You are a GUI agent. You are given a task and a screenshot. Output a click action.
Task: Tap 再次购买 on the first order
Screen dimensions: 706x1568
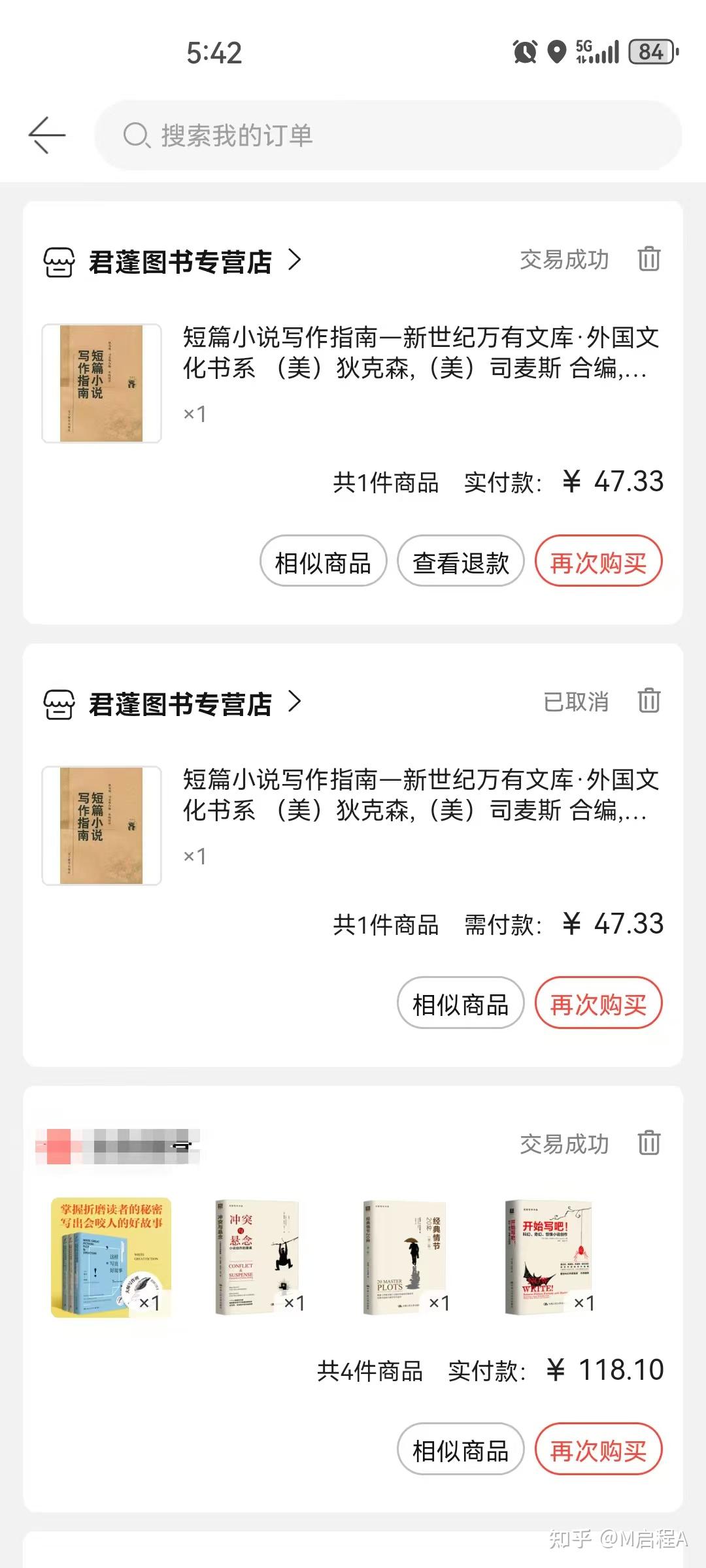[600, 561]
